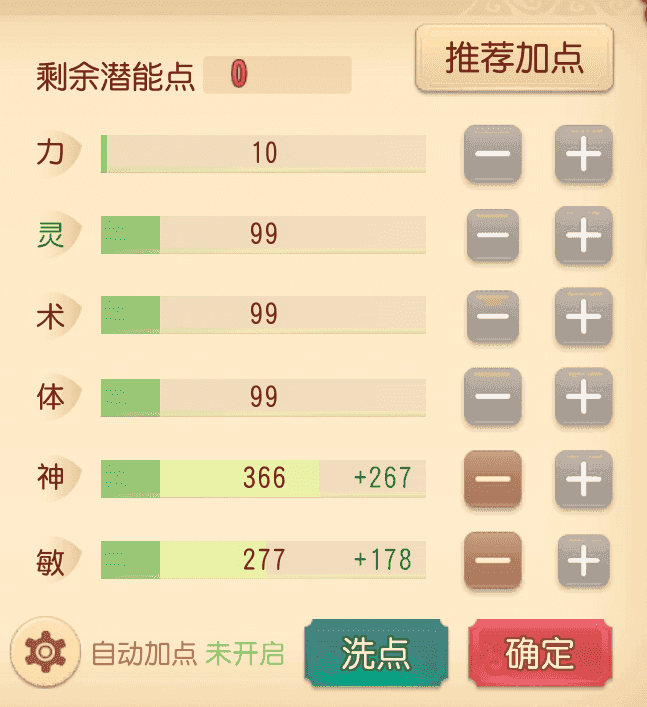The image size is (647, 707).
Task: Add a point to 神
Action: 583,478
